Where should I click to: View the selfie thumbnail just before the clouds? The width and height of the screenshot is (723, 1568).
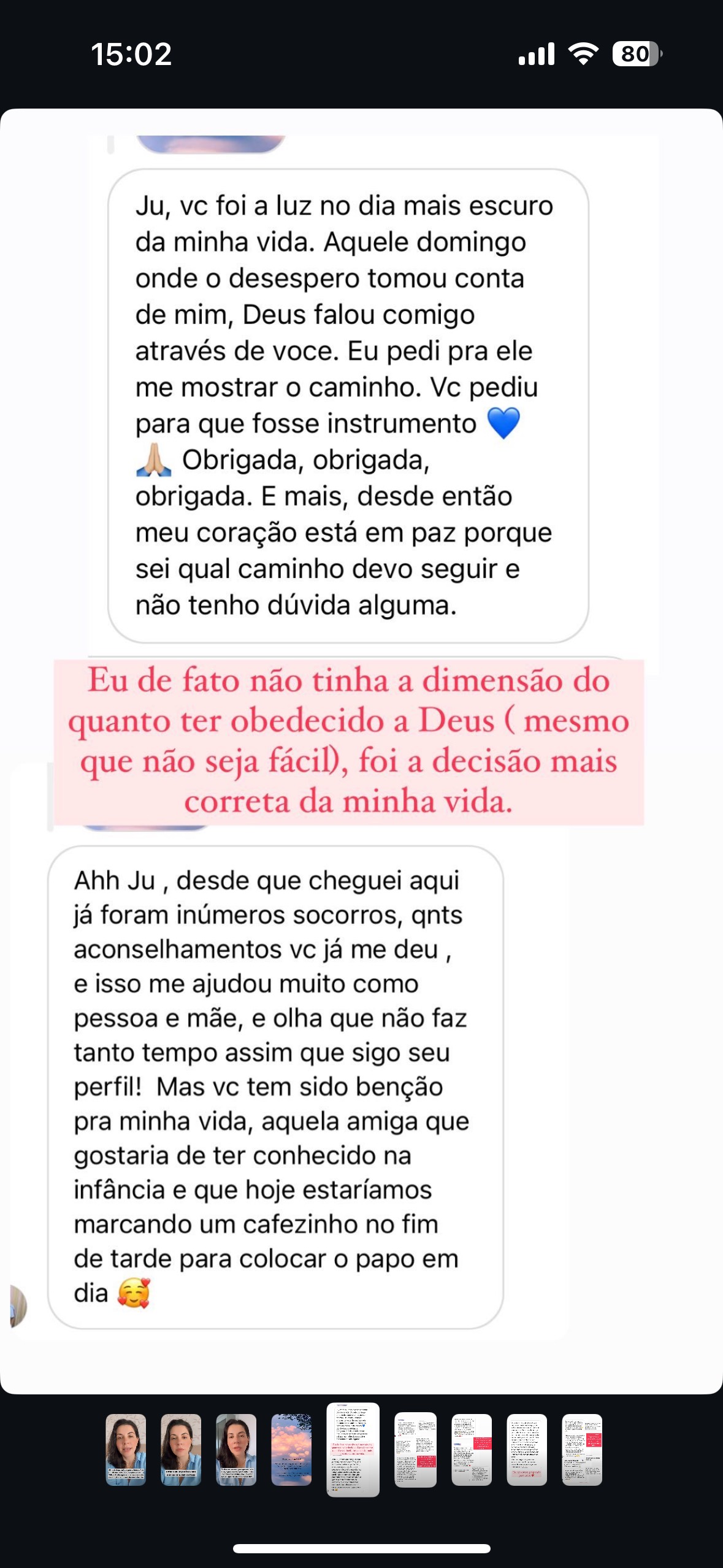(236, 1450)
